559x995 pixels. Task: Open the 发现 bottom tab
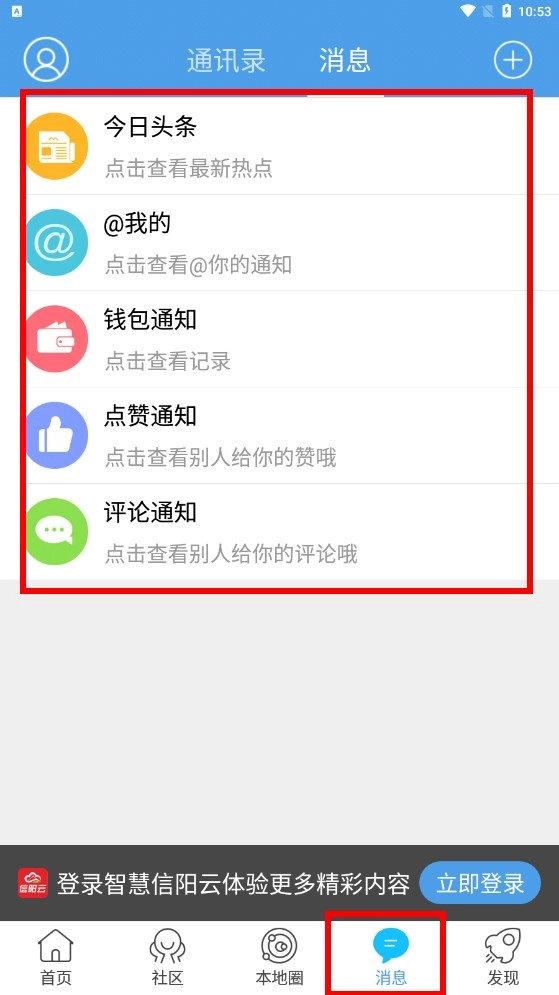pyautogui.click(x=503, y=958)
